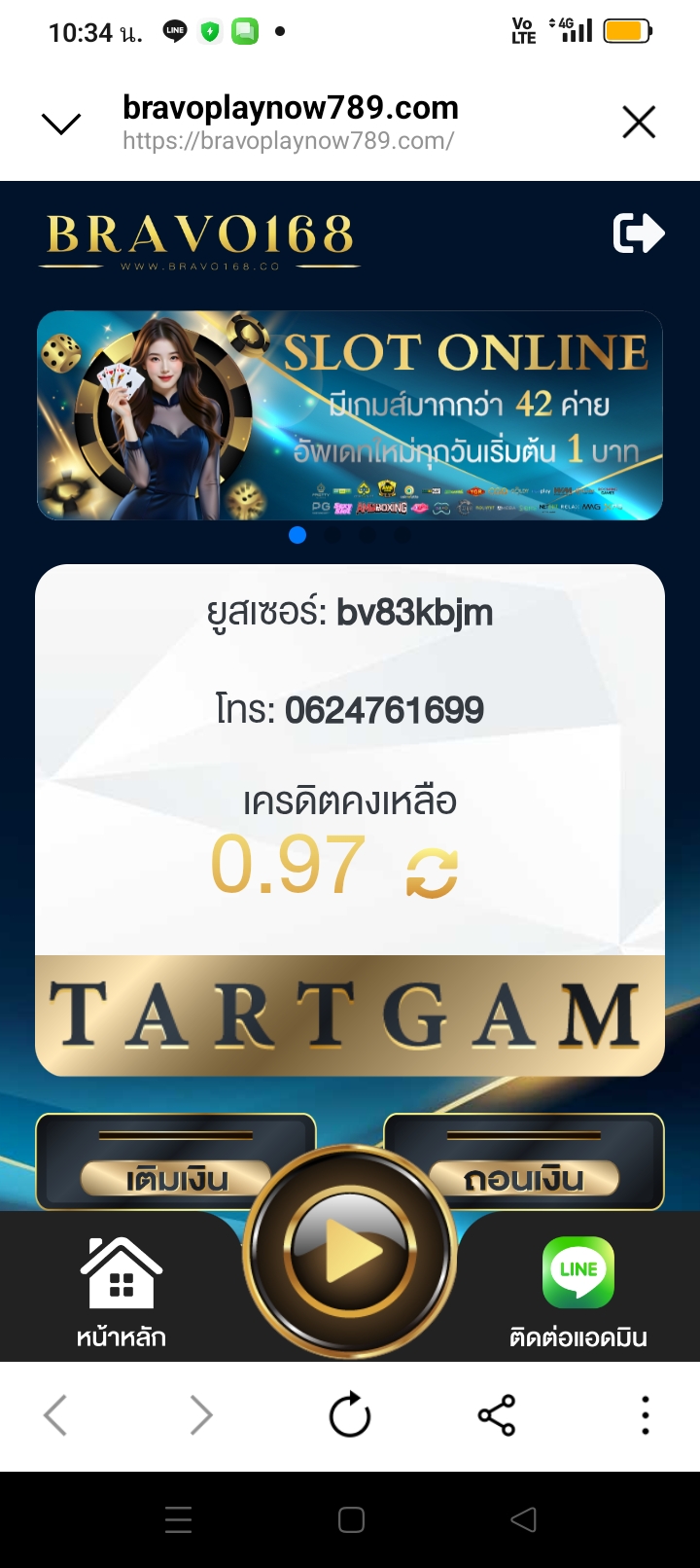Refresh the remaining credit balance

(432, 873)
